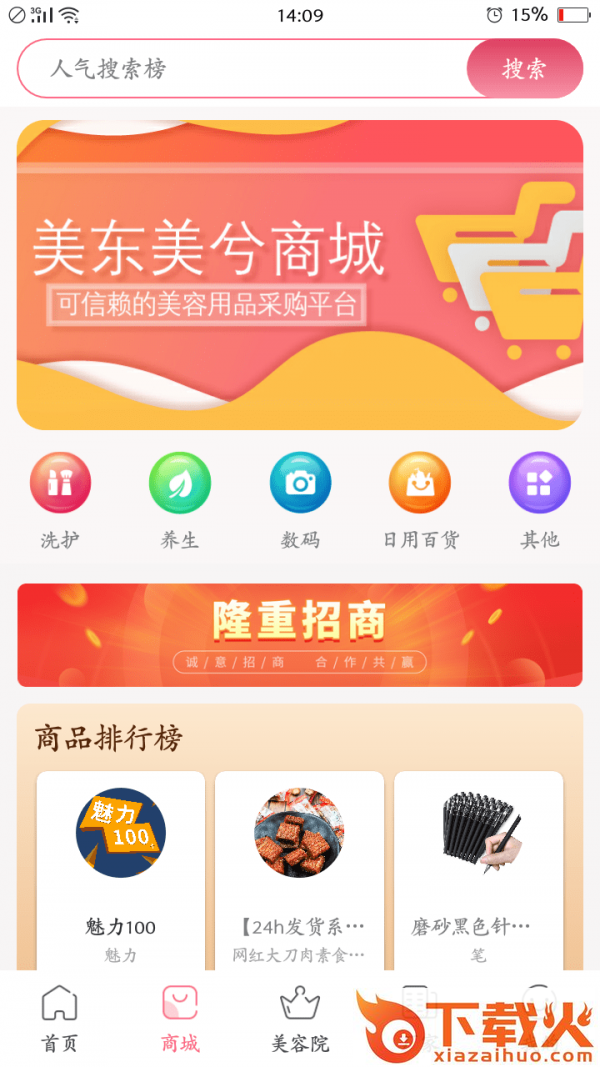
Task: Open the 隆重招商 promotion banner
Action: (x=300, y=635)
